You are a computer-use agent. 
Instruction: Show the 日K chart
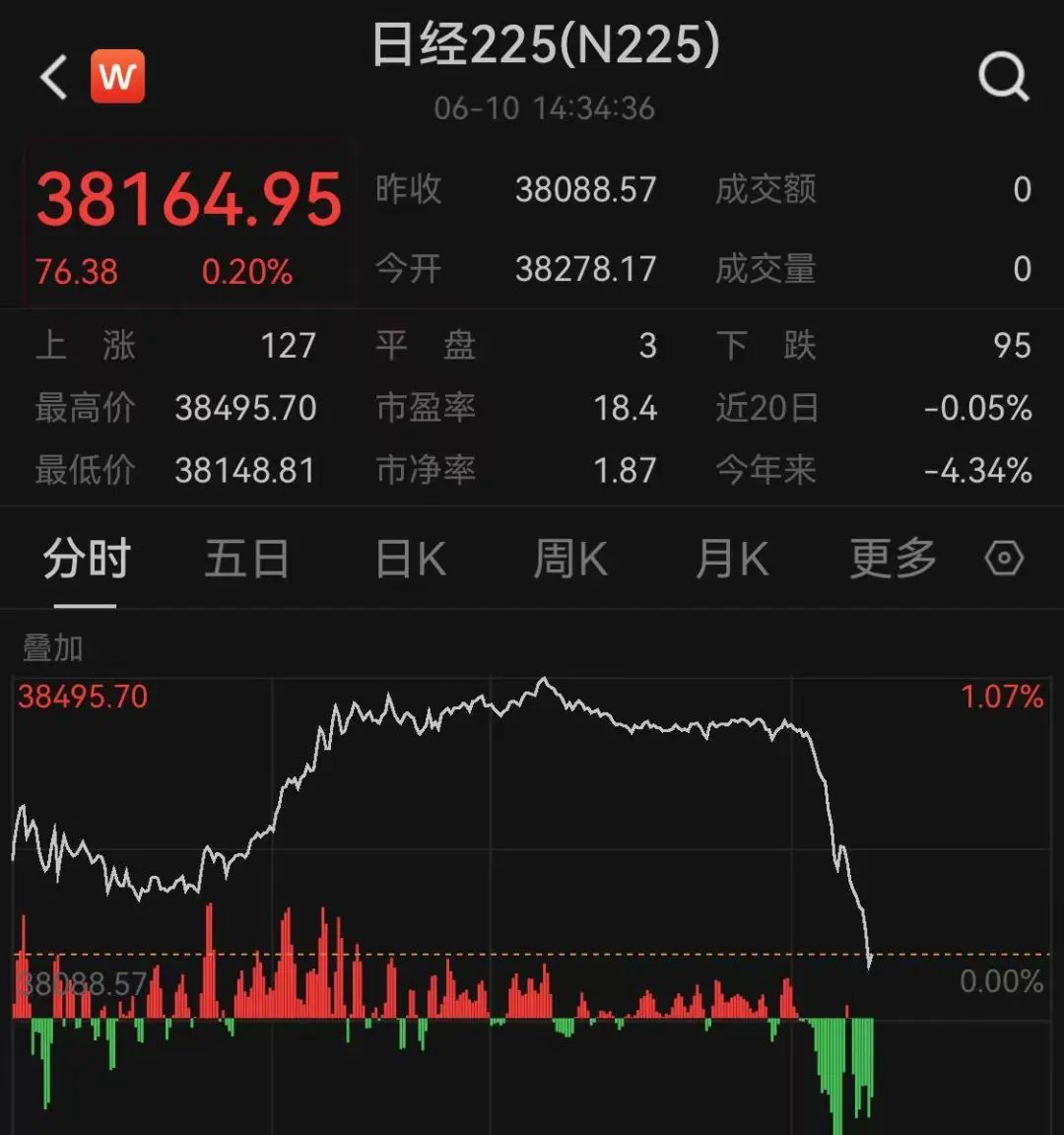click(x=410, y=560)
